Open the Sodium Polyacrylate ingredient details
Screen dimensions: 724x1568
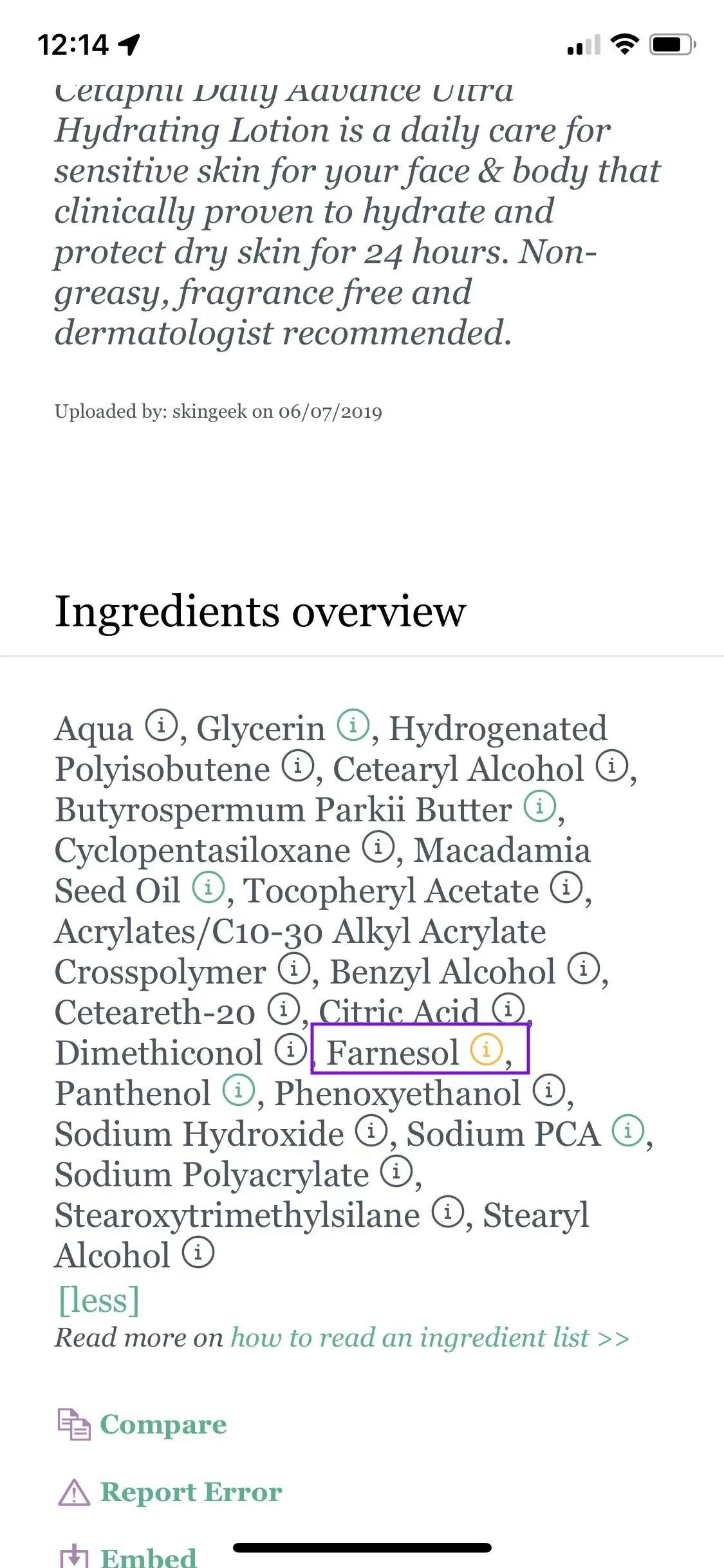tap(212, 1174)
